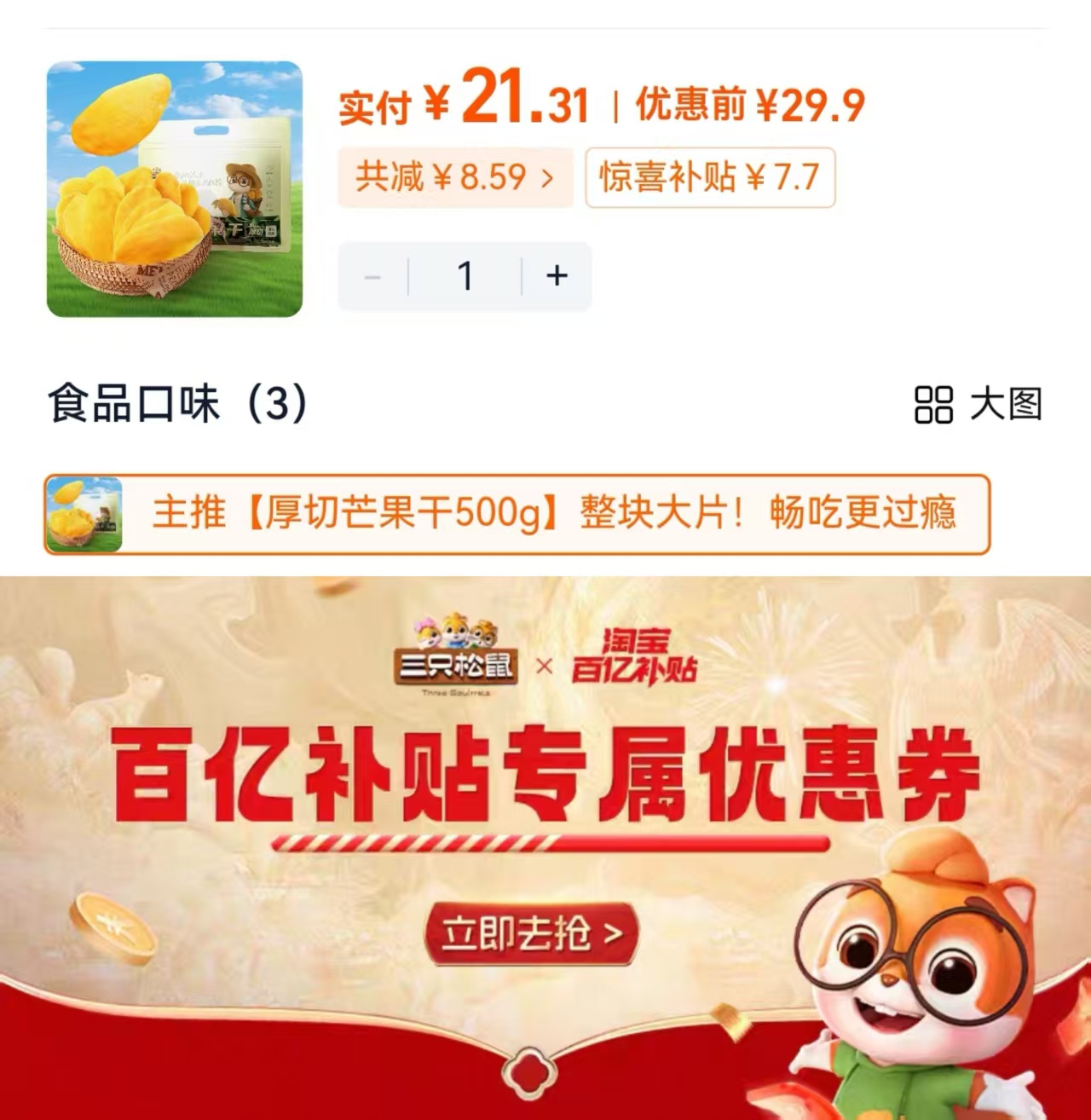Click the 立即去抢 grab coupons button
The image size is (1091, 1120).
[x=533, y=932]
